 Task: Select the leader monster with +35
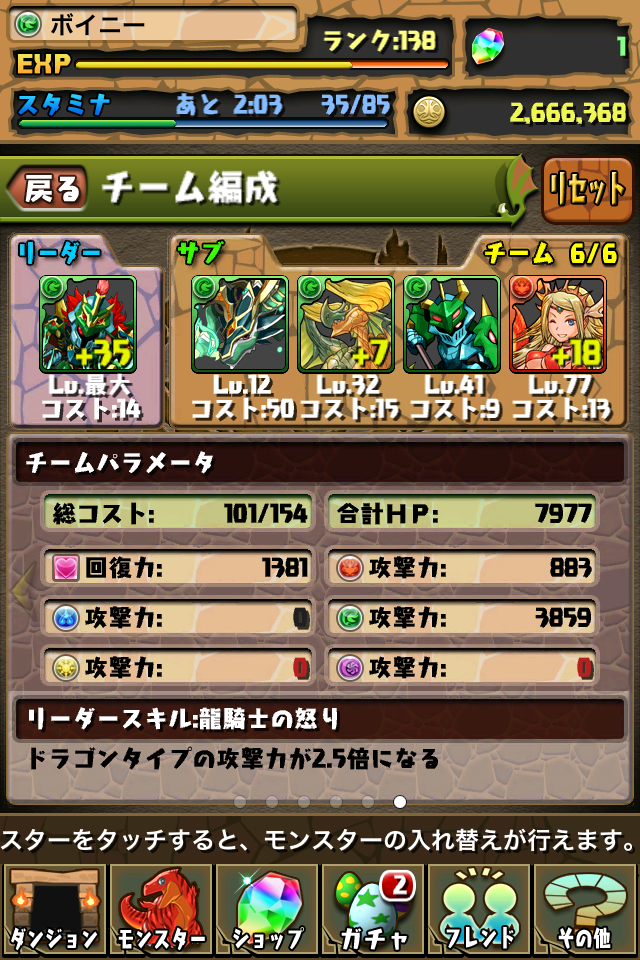(x=87, y=325)
